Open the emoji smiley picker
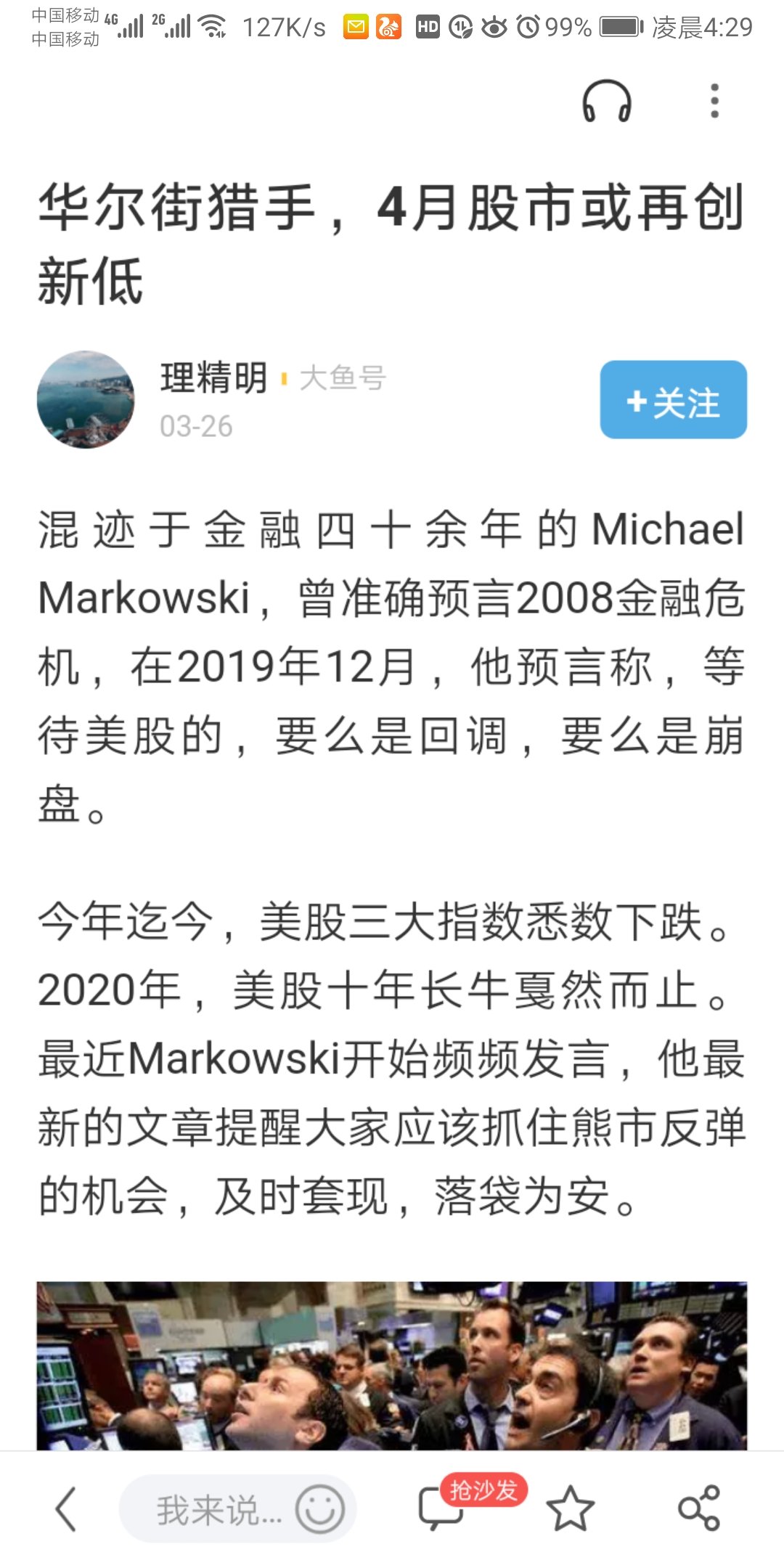 tap(319, 1509)
